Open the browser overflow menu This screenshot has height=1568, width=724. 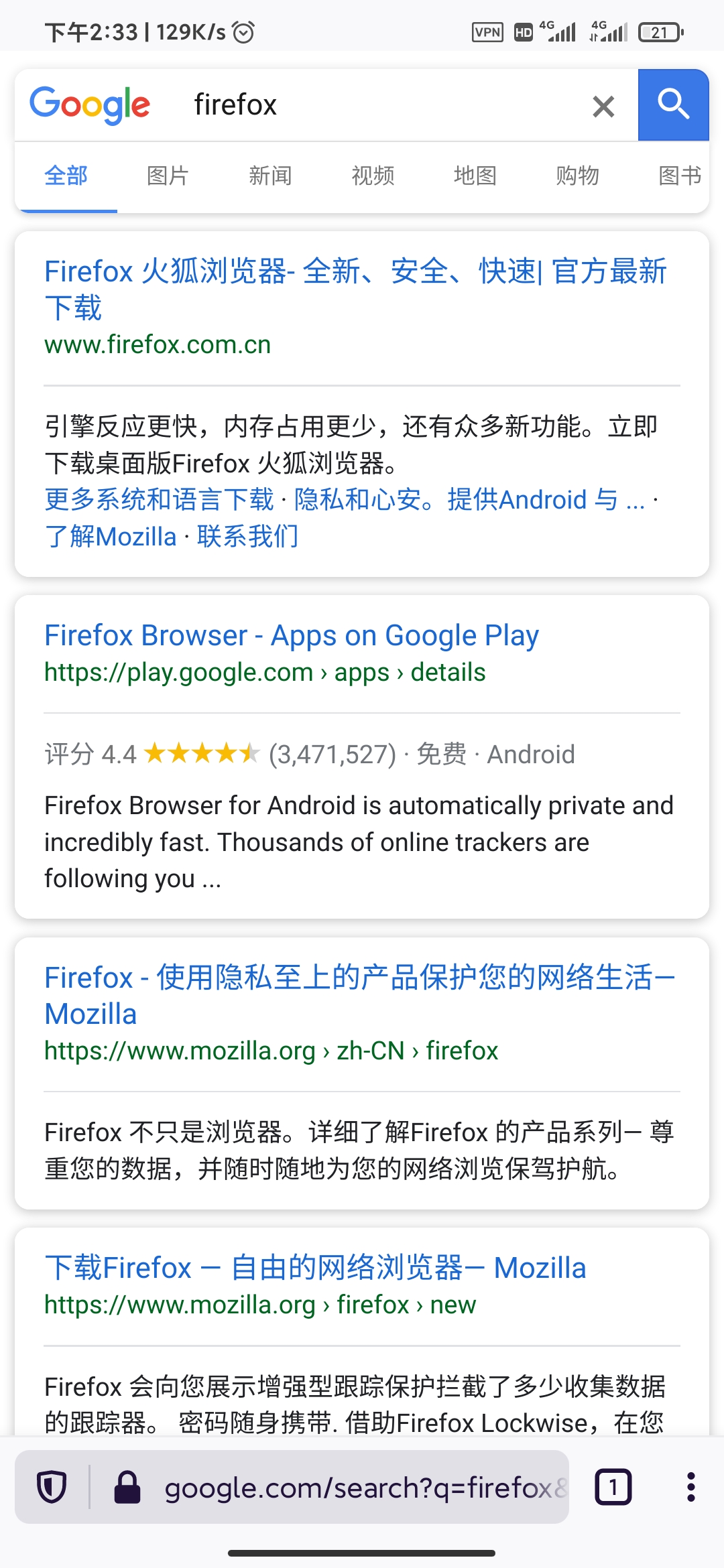pyautogui.click(x=690, y=1488)
